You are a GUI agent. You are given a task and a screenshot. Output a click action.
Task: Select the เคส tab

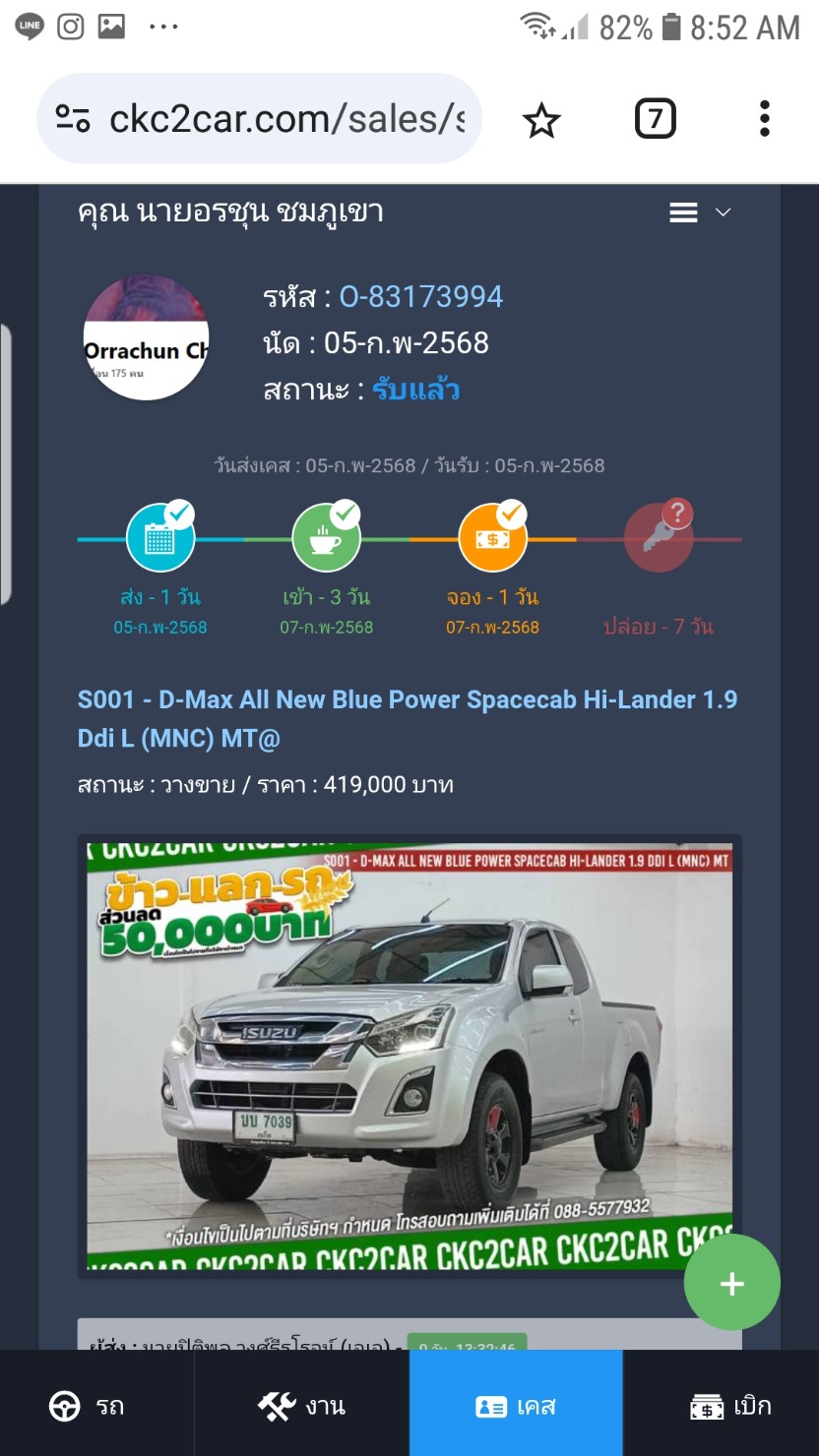tap(516, 1405)
